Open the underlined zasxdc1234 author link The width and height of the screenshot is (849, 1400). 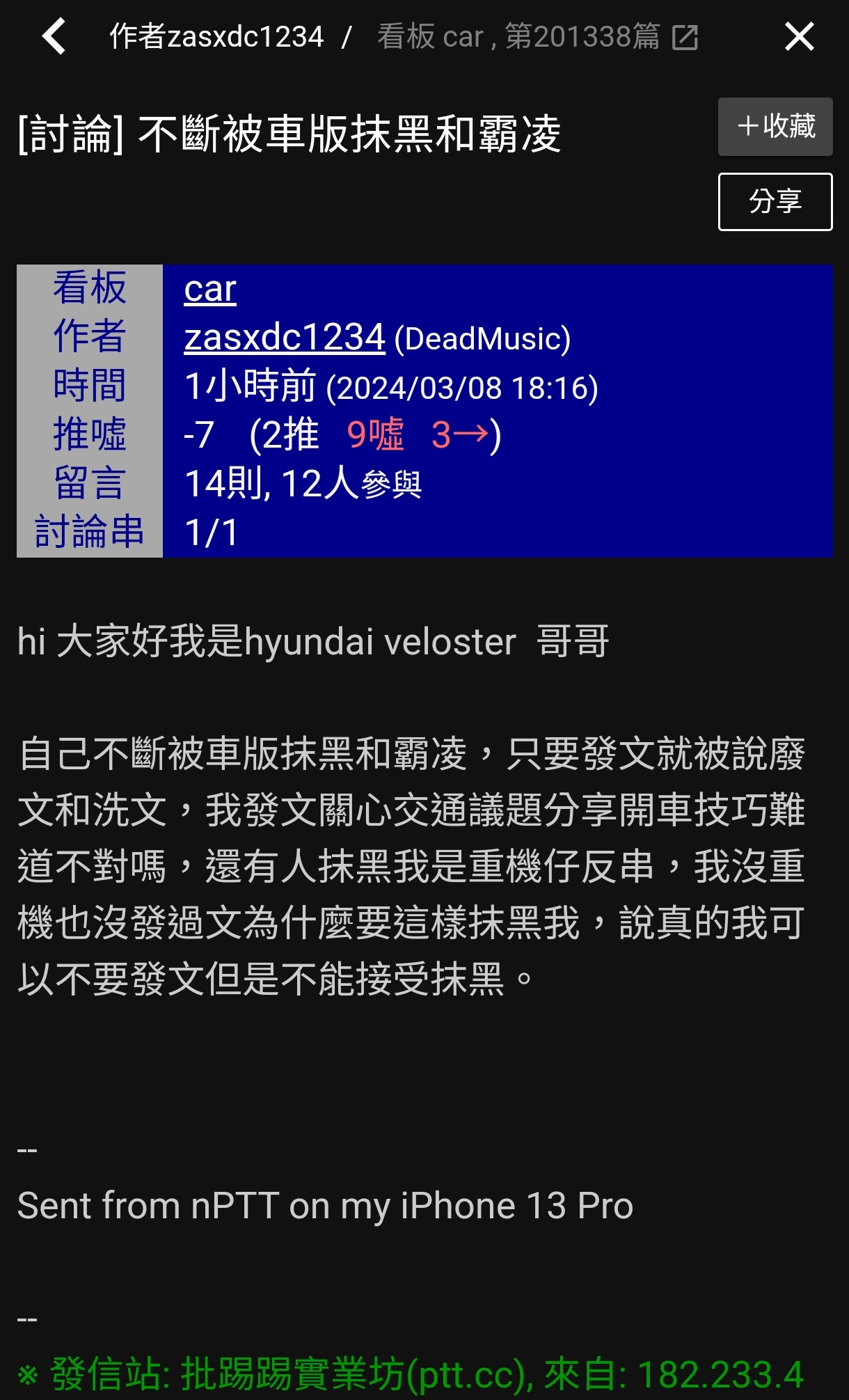pyautogui.click(x=285, y=338)
